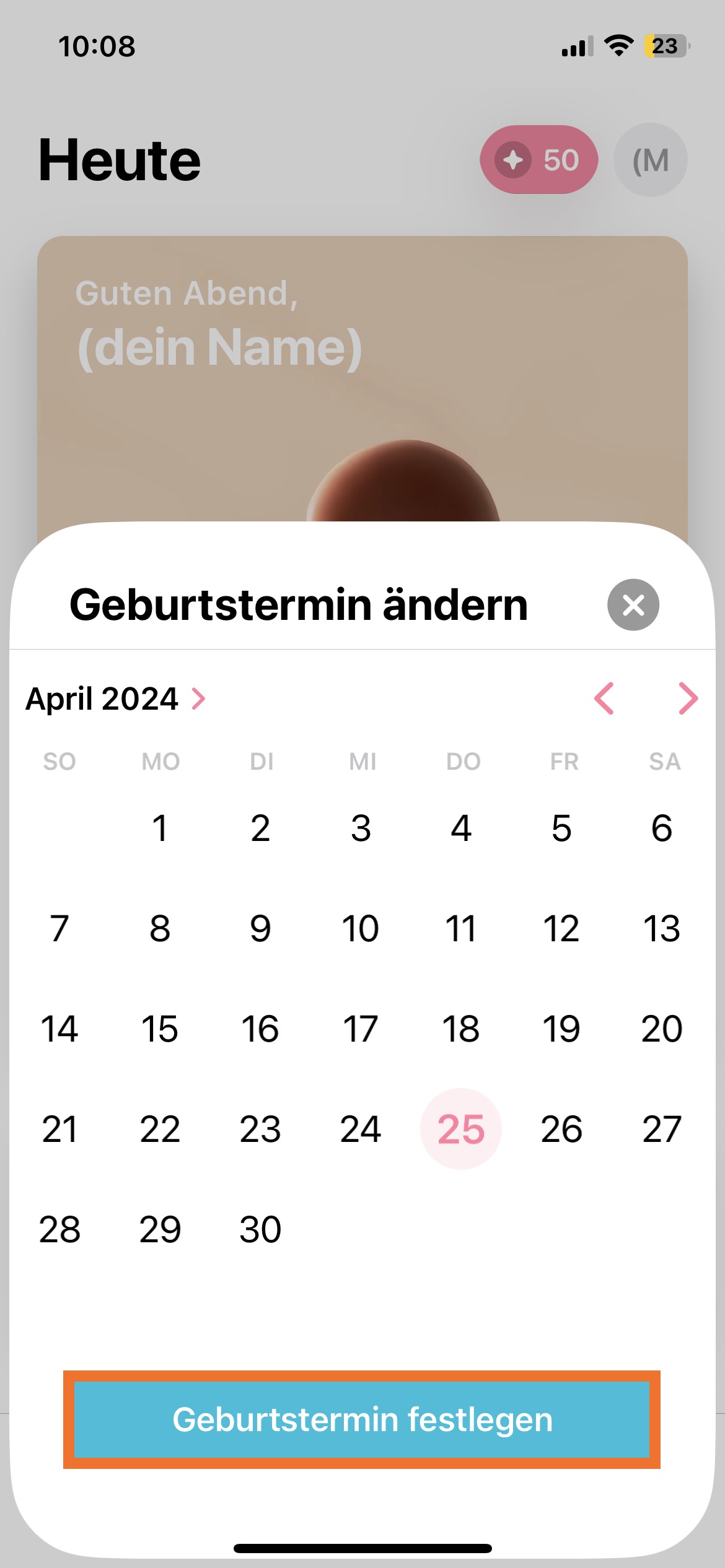Select April 13
Screen dimensions: 725x1568
tap(662, 928)
